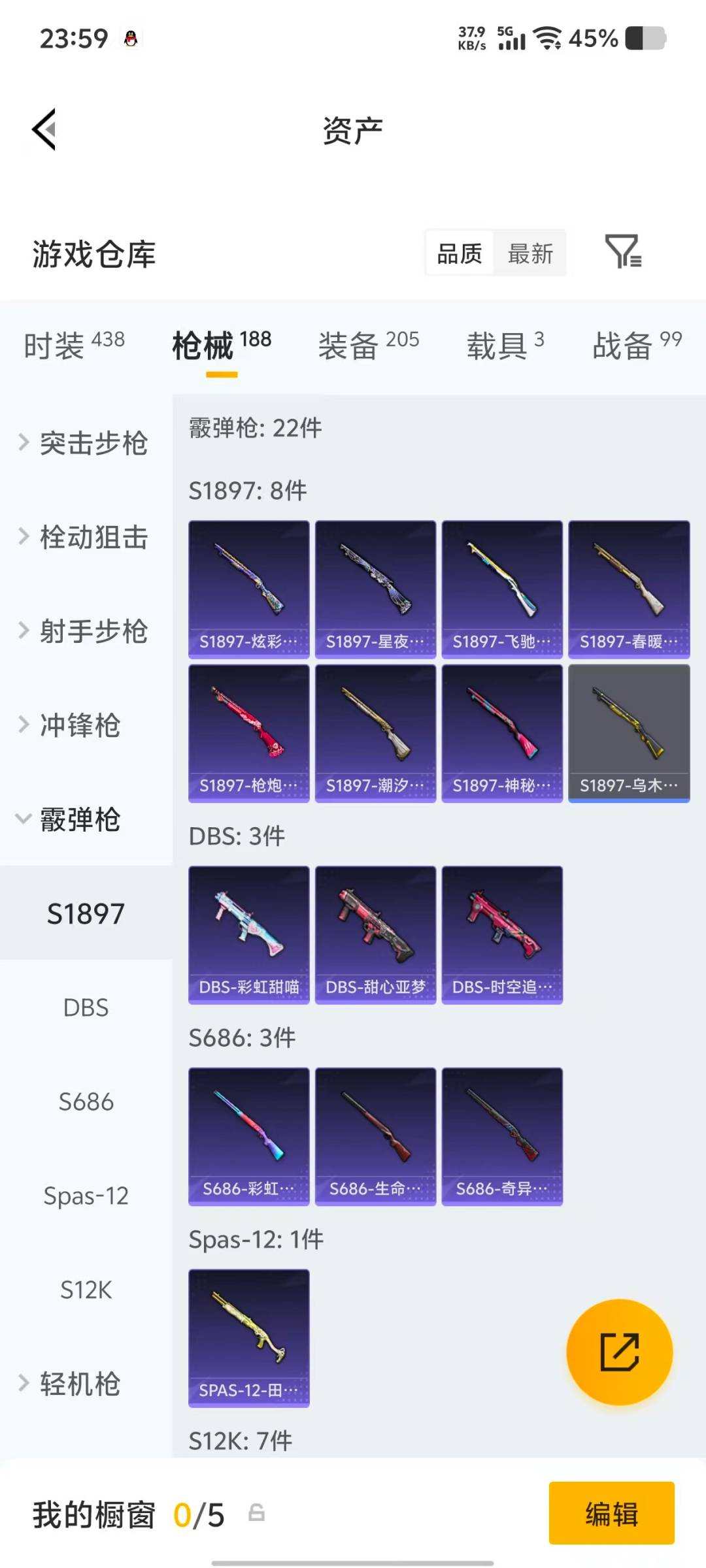Click the back arrow icon

click(43, 129)
